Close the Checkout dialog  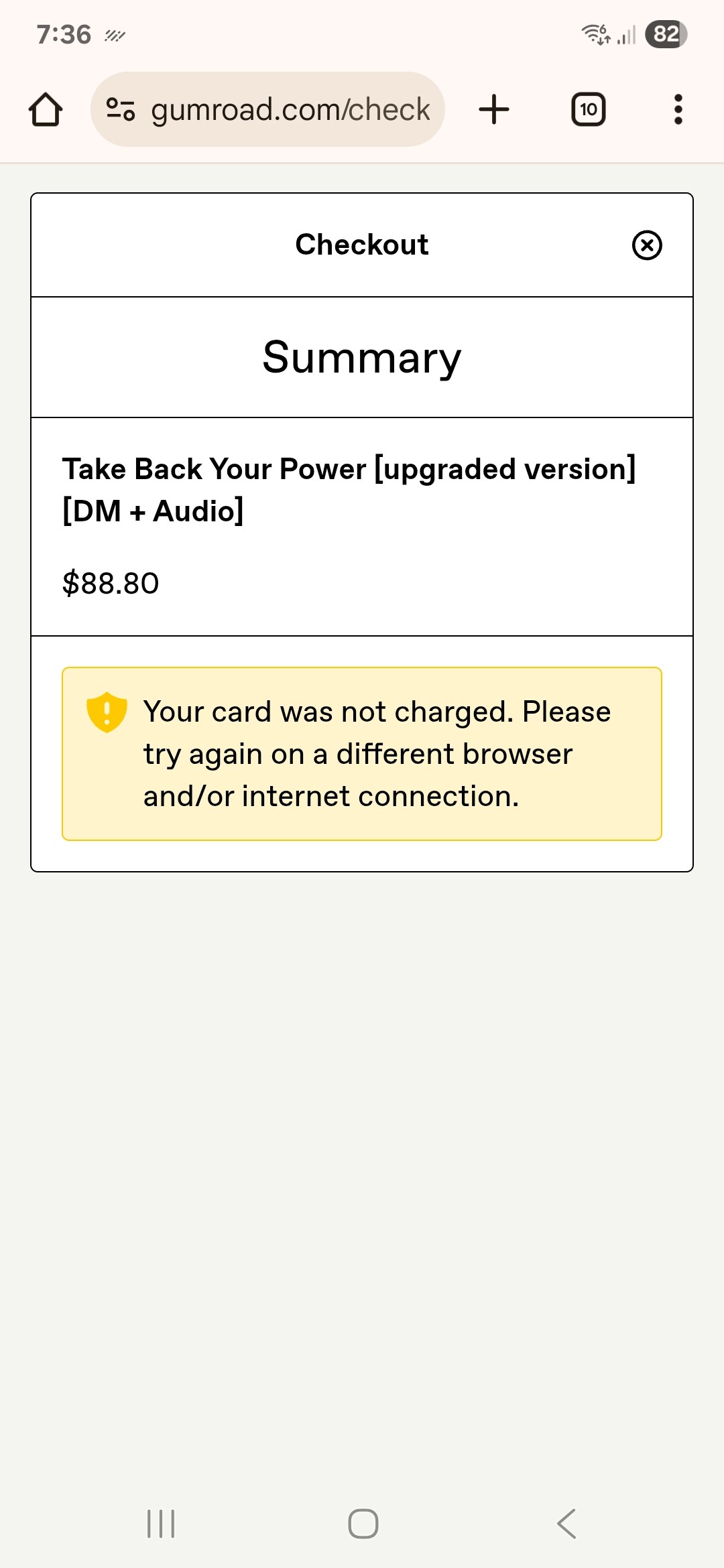pos(647,245)
